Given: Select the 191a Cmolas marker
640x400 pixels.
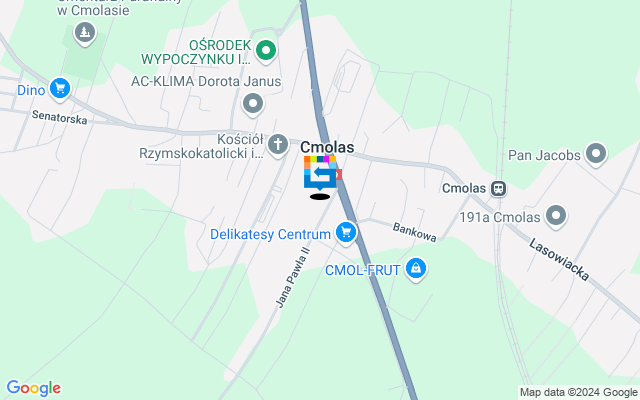Looking at the screenshot, I should click(557, 216).
